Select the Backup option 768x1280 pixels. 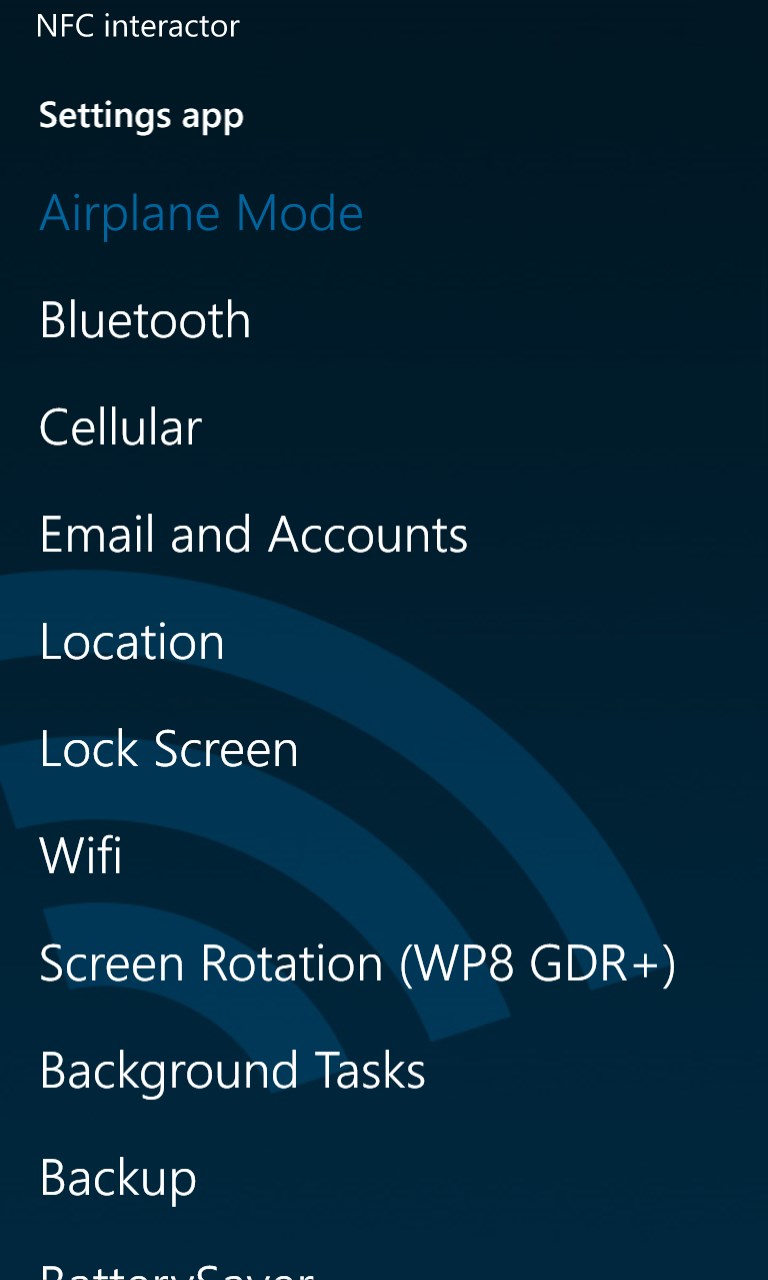(117, 1177)
